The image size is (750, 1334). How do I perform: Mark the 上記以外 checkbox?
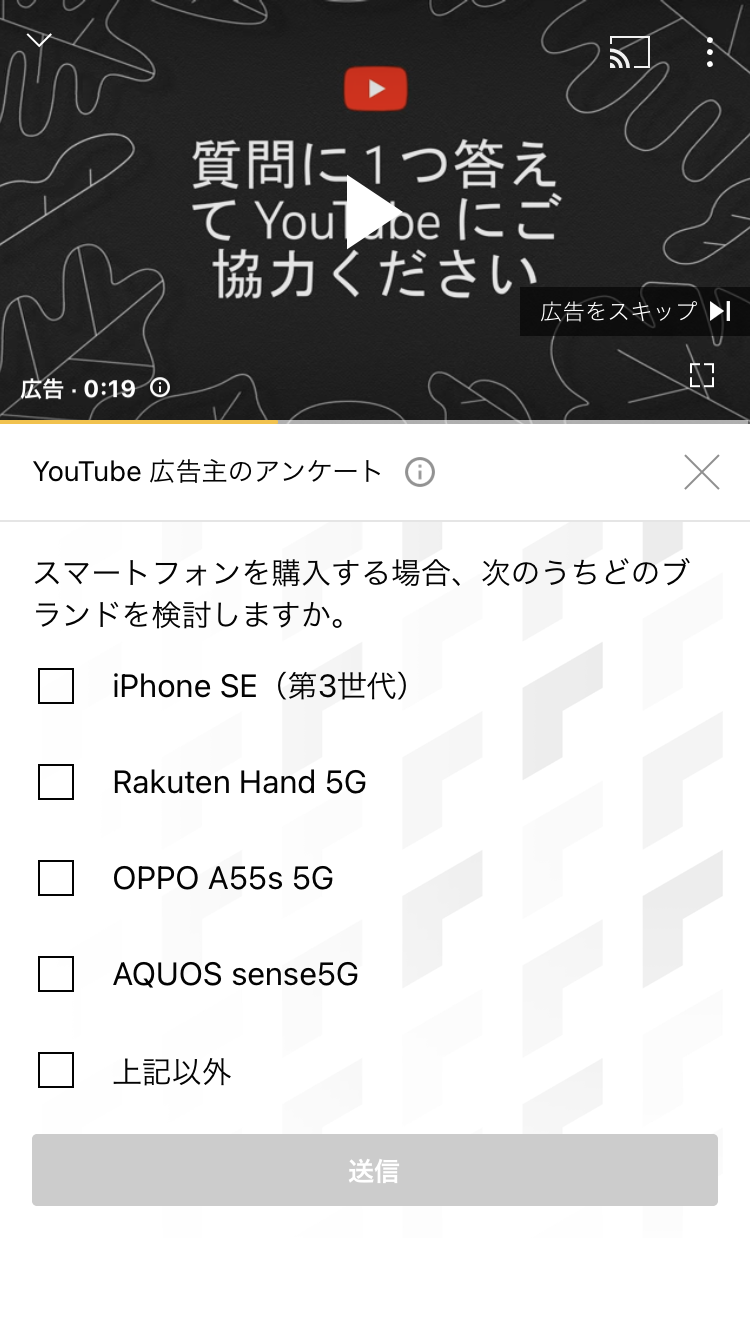click(56, 1070)
